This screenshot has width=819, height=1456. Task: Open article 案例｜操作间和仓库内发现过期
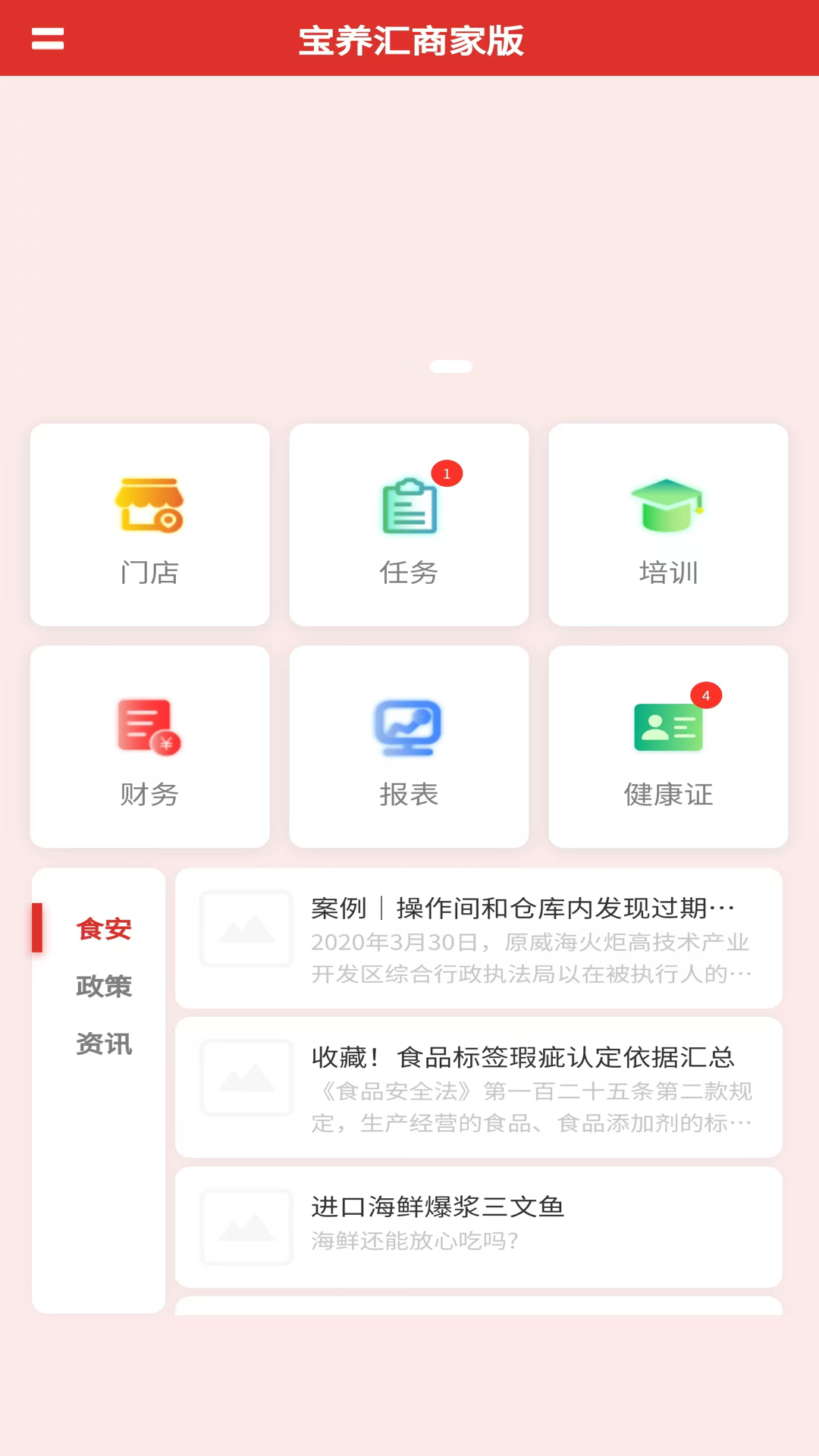[x=479, y=938]
